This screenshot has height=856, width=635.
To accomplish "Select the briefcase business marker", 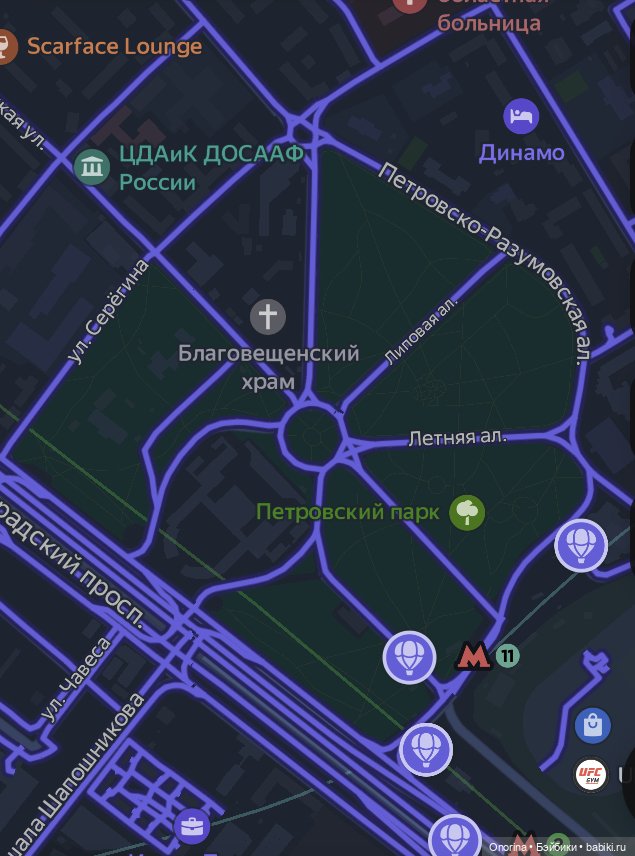I will 191,827.
